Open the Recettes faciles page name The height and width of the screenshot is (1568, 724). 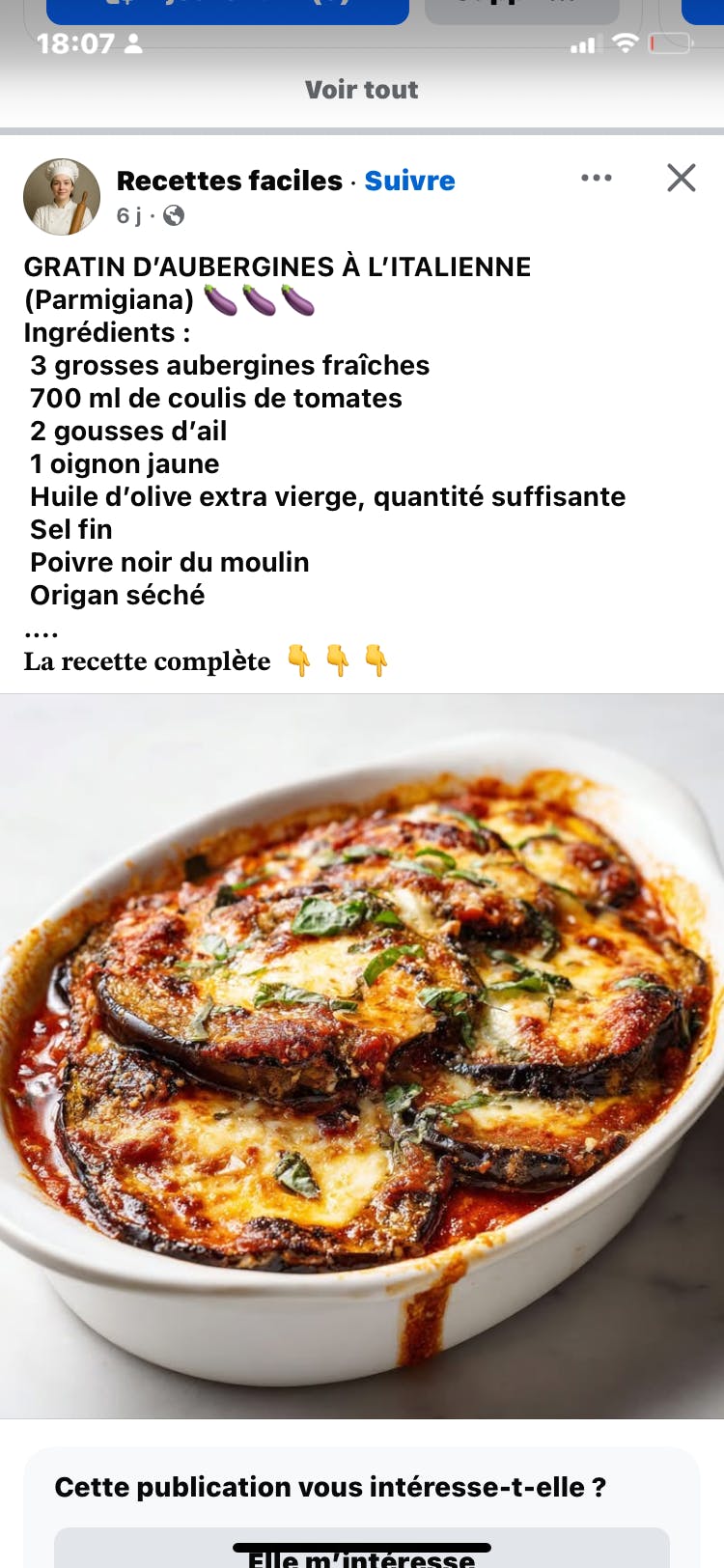pyautogui.click(x=229, y=181)
